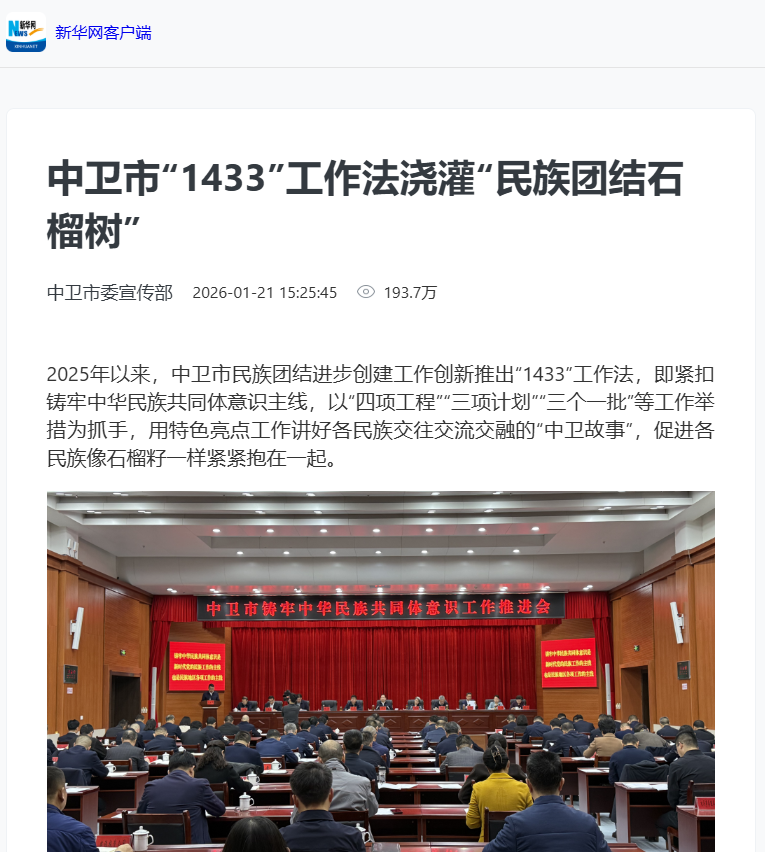Open the 新华网客户端 header link
Screen dimensions: 765x852
pos(106,32)
